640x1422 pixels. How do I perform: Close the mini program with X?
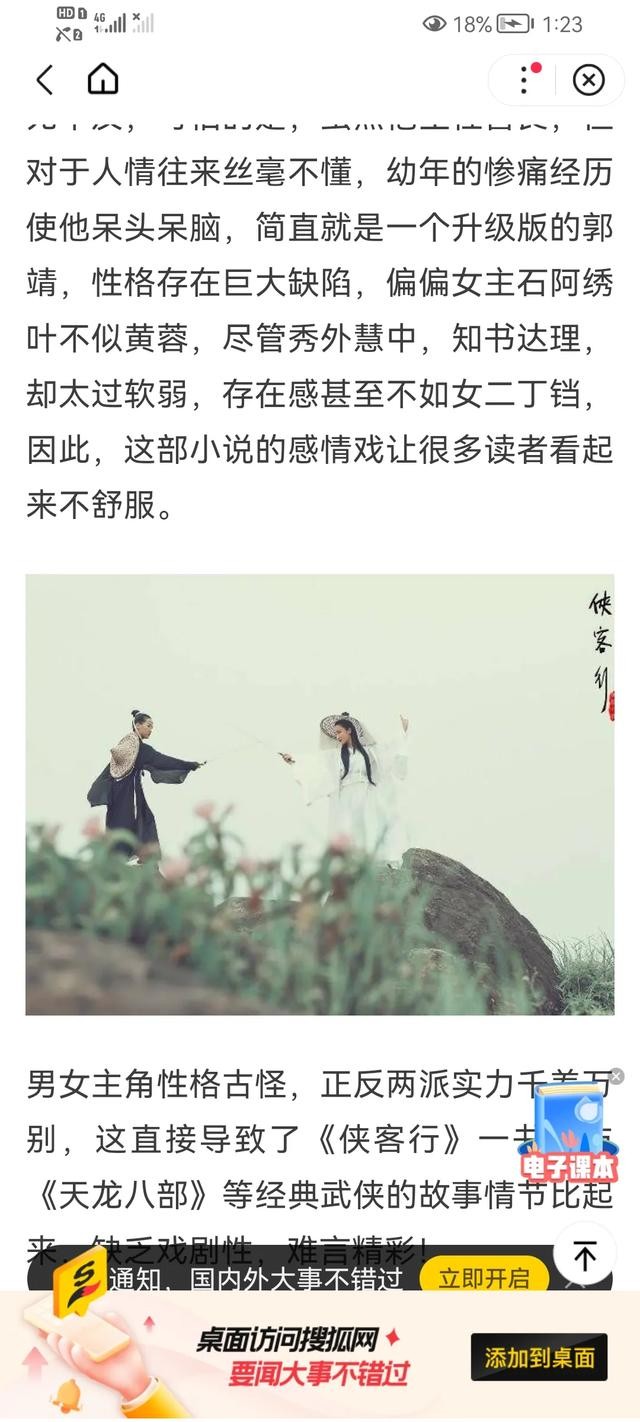pos(588,80)
